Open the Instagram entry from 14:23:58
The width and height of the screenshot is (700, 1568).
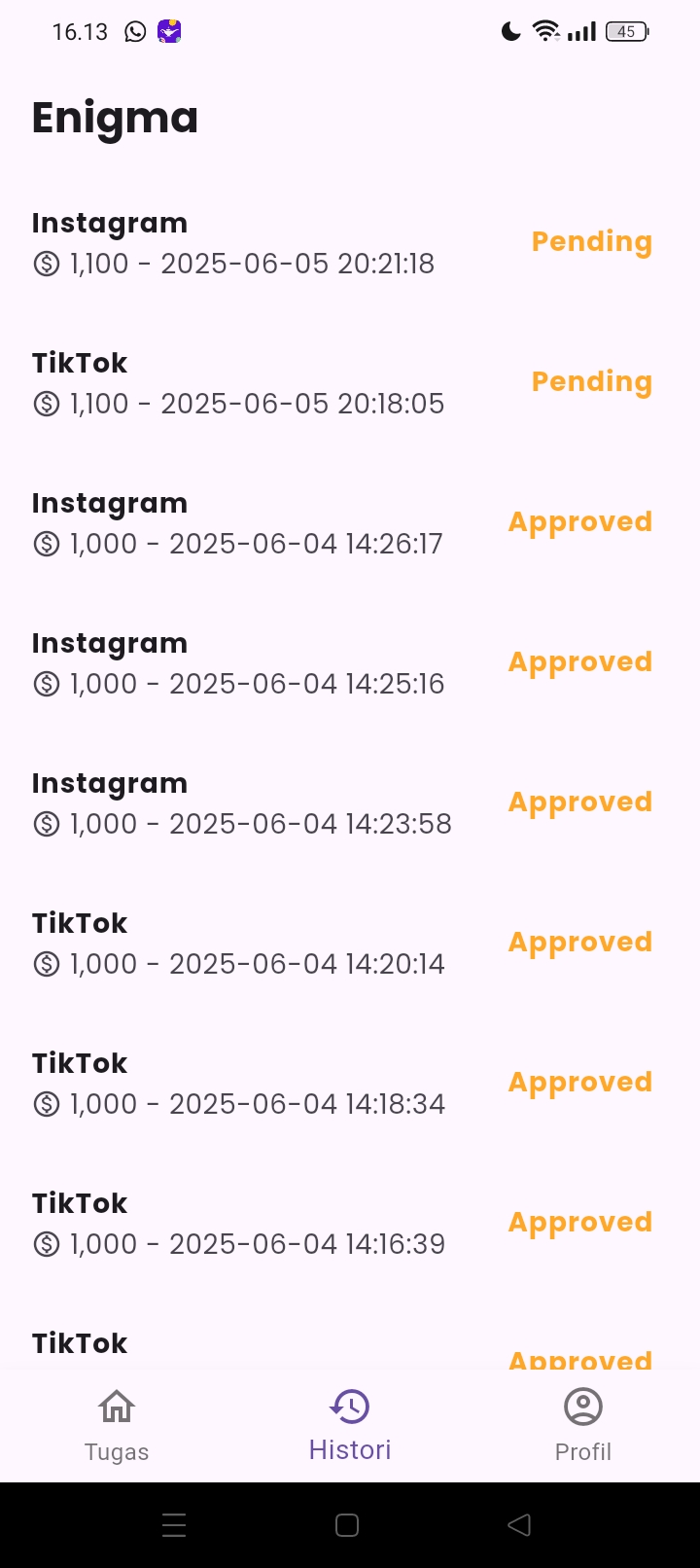tap(350, 803)
